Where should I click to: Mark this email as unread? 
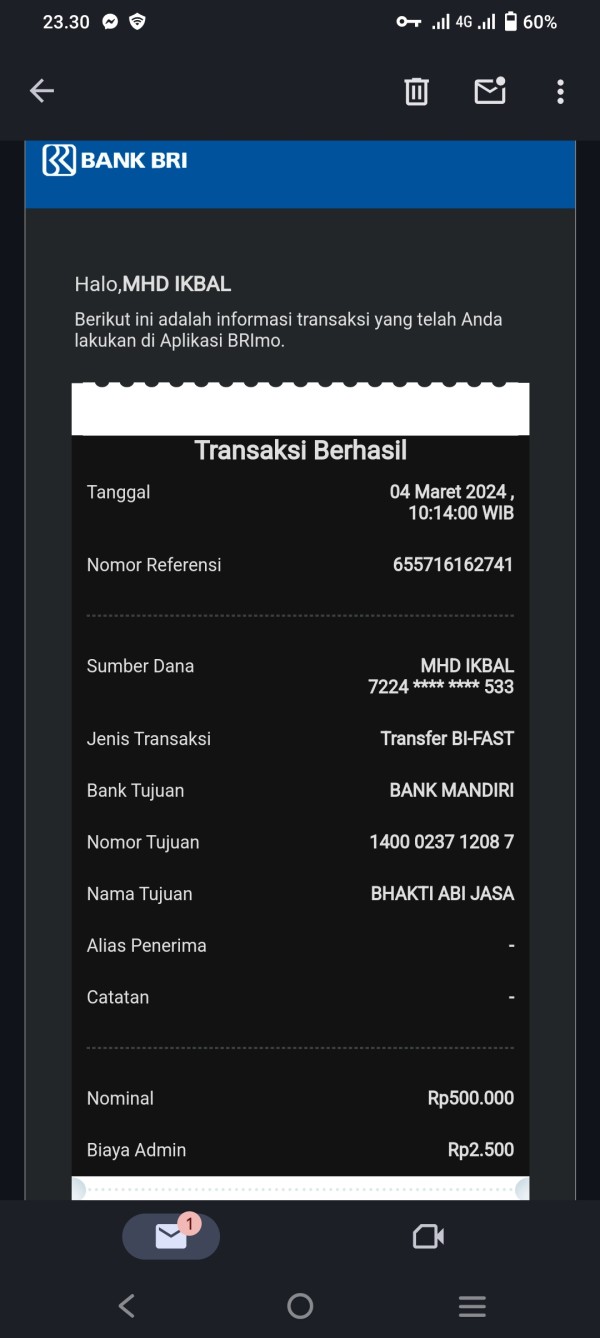click(x=490, y=90)
